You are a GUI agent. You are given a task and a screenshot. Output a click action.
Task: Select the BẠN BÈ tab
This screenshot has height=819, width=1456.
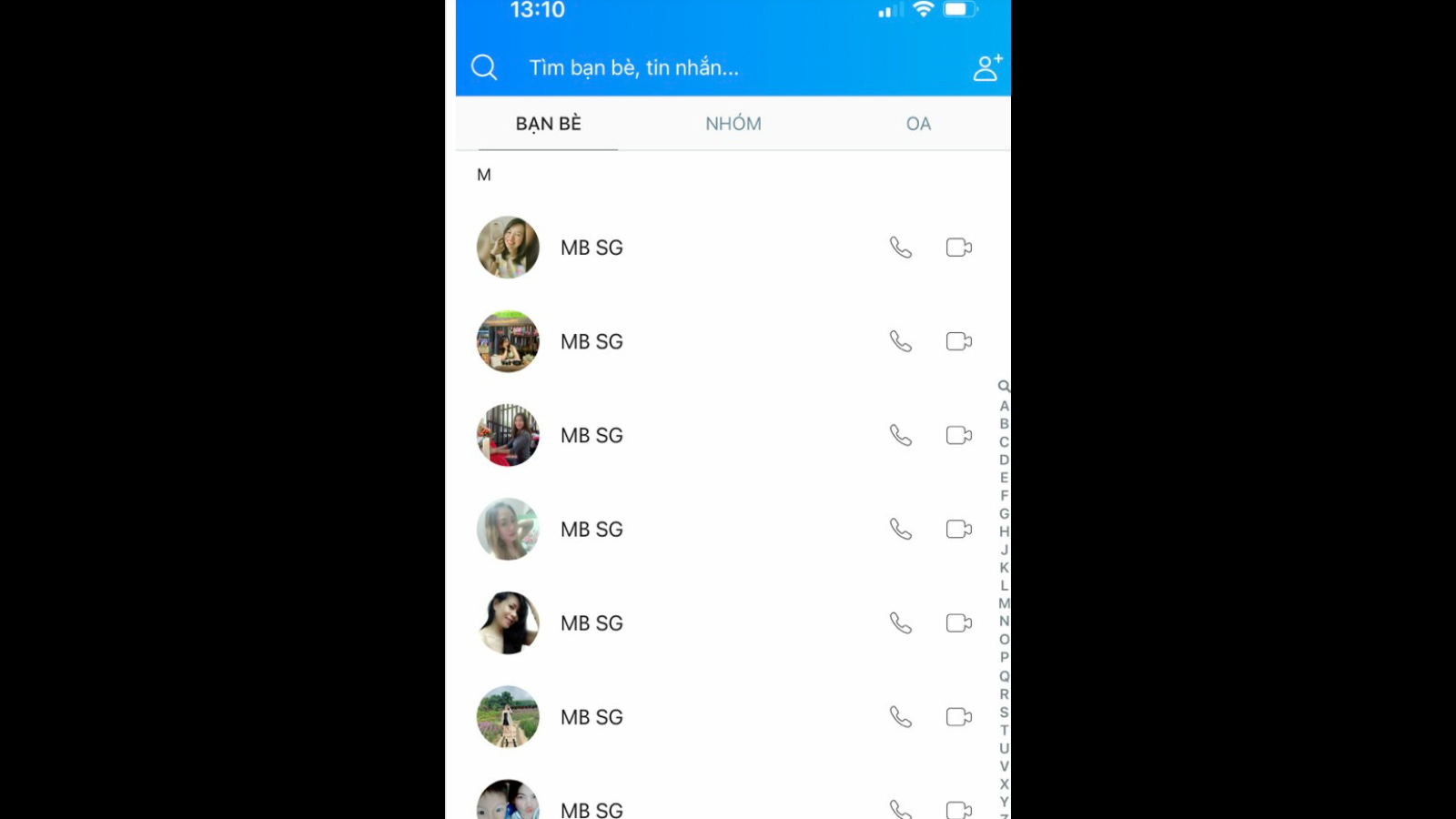(x=548, y=124)
